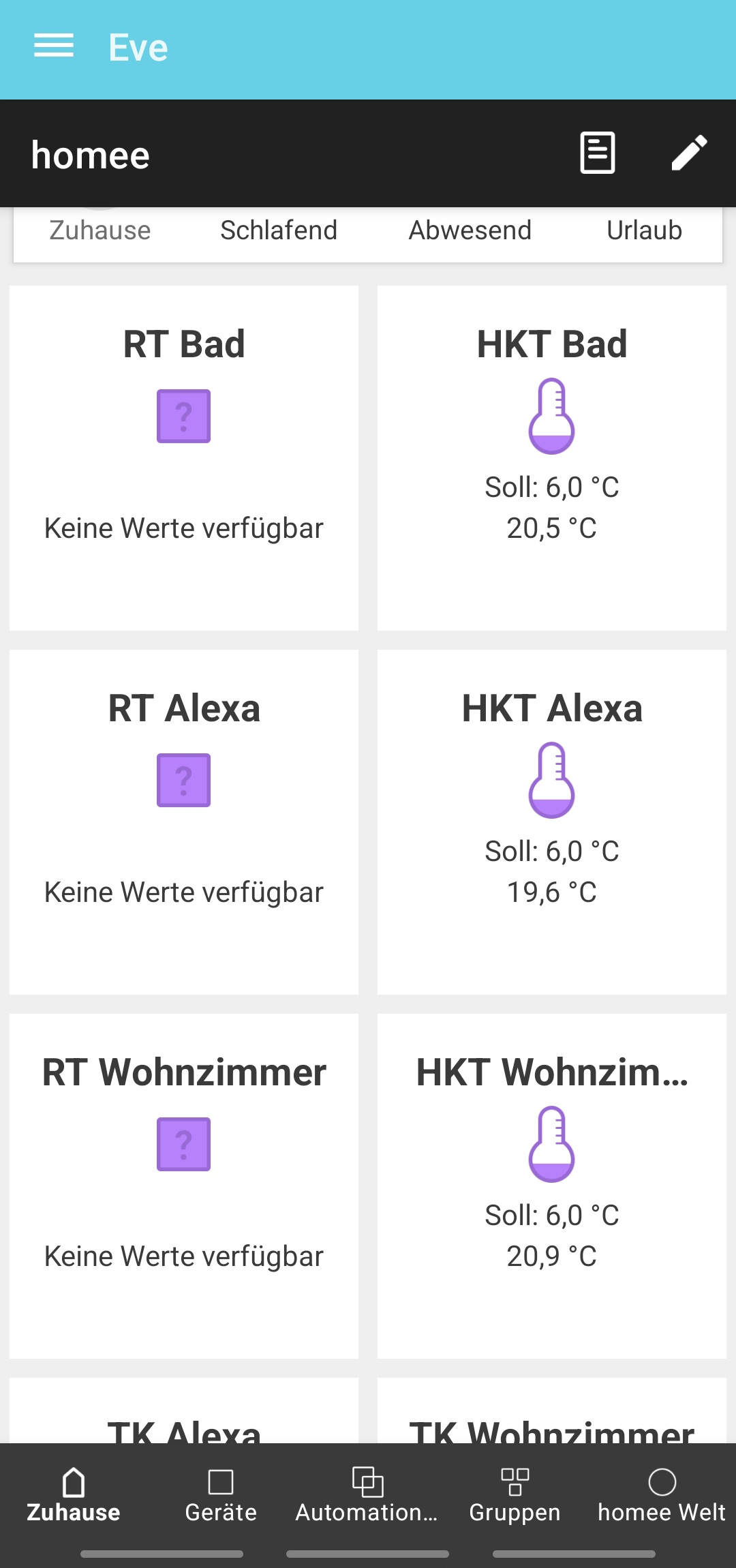
Task: Show the RT Wohnzimmer device card
Action: [x=184, y=1186]
